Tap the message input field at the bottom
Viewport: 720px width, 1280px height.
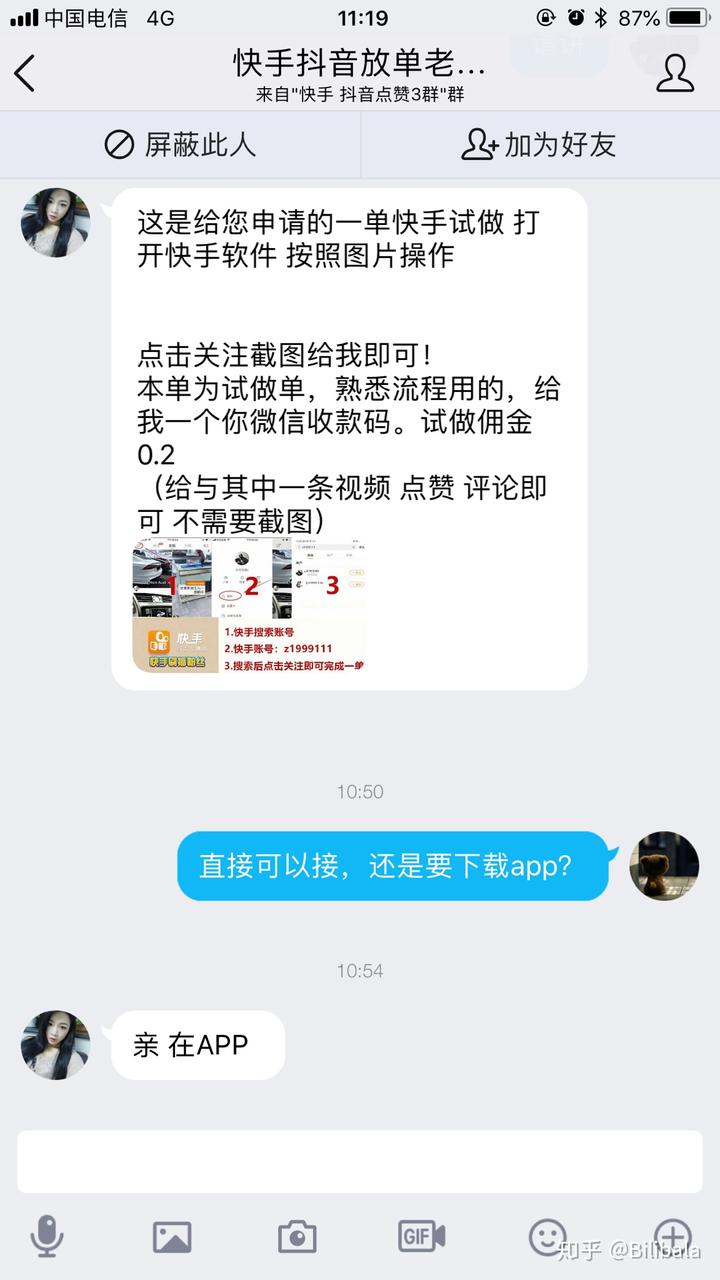pos(360,1160)
